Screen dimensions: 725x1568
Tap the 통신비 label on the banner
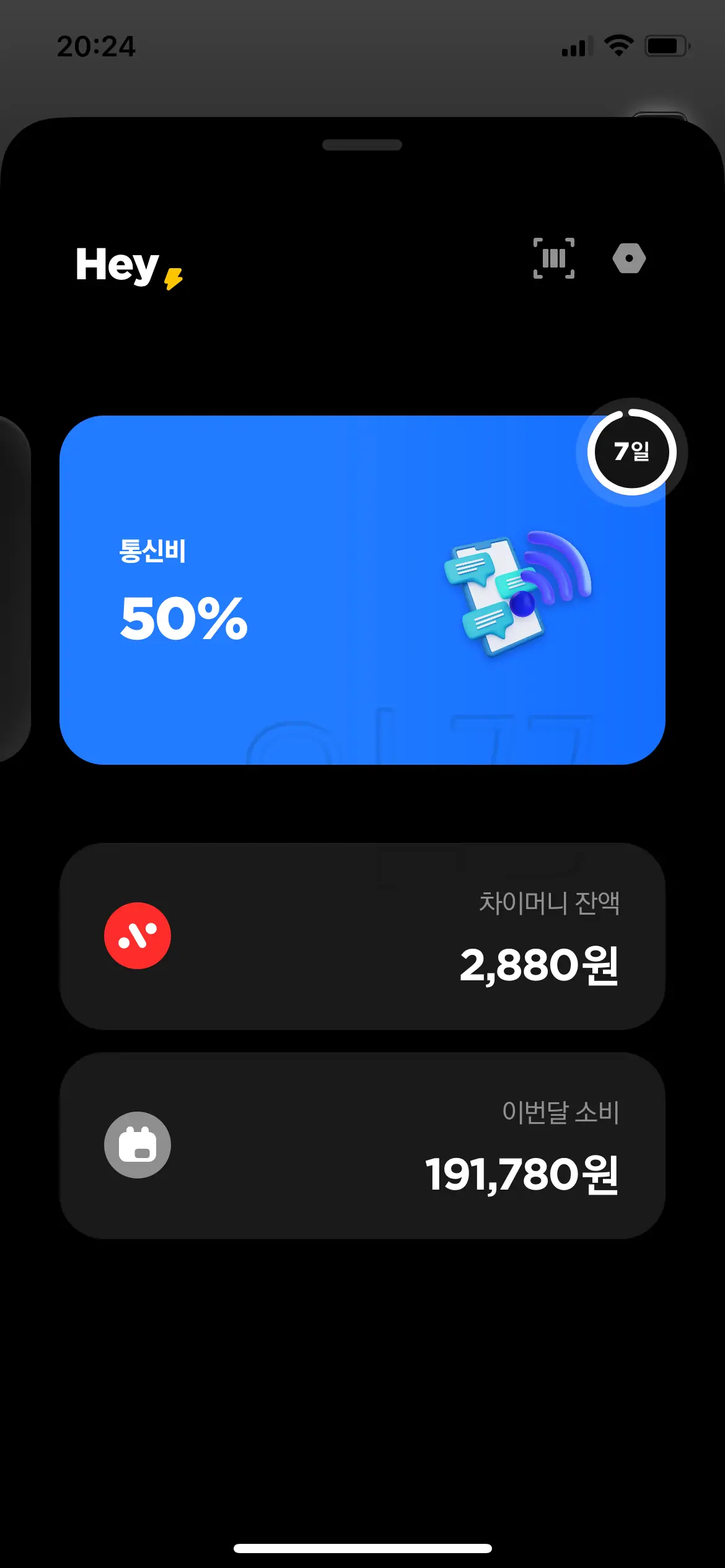point(153,549)
